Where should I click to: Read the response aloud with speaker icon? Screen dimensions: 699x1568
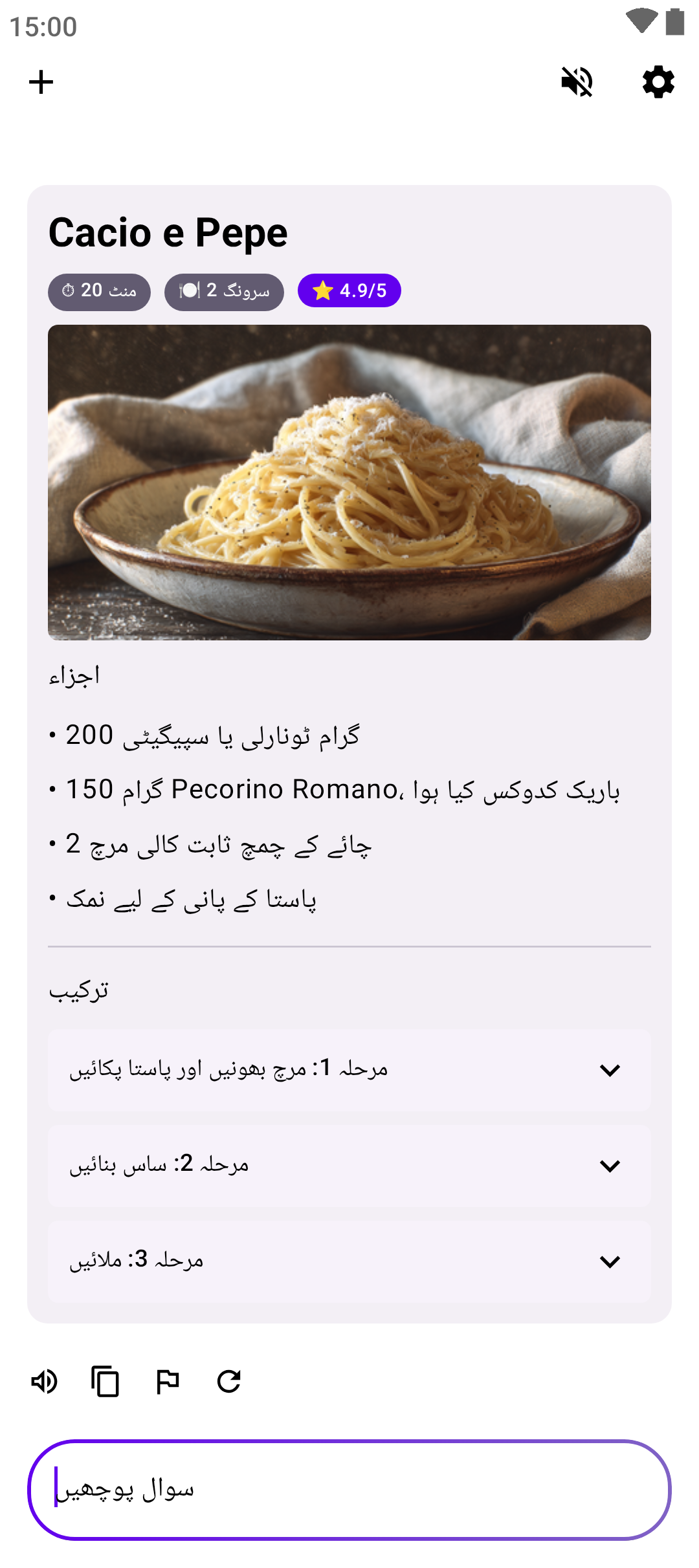pos(44,1382)
